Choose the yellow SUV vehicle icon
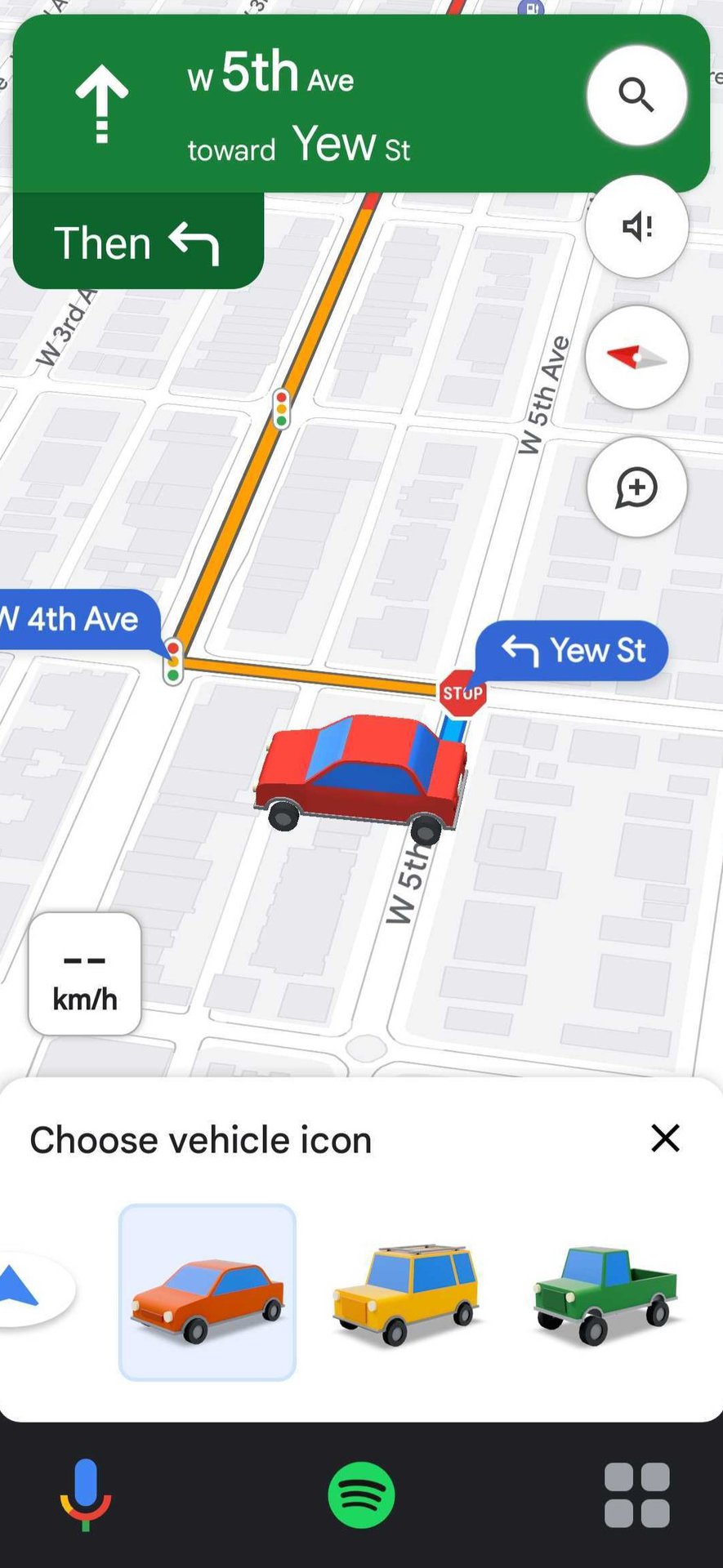 tap(405, 1294)
